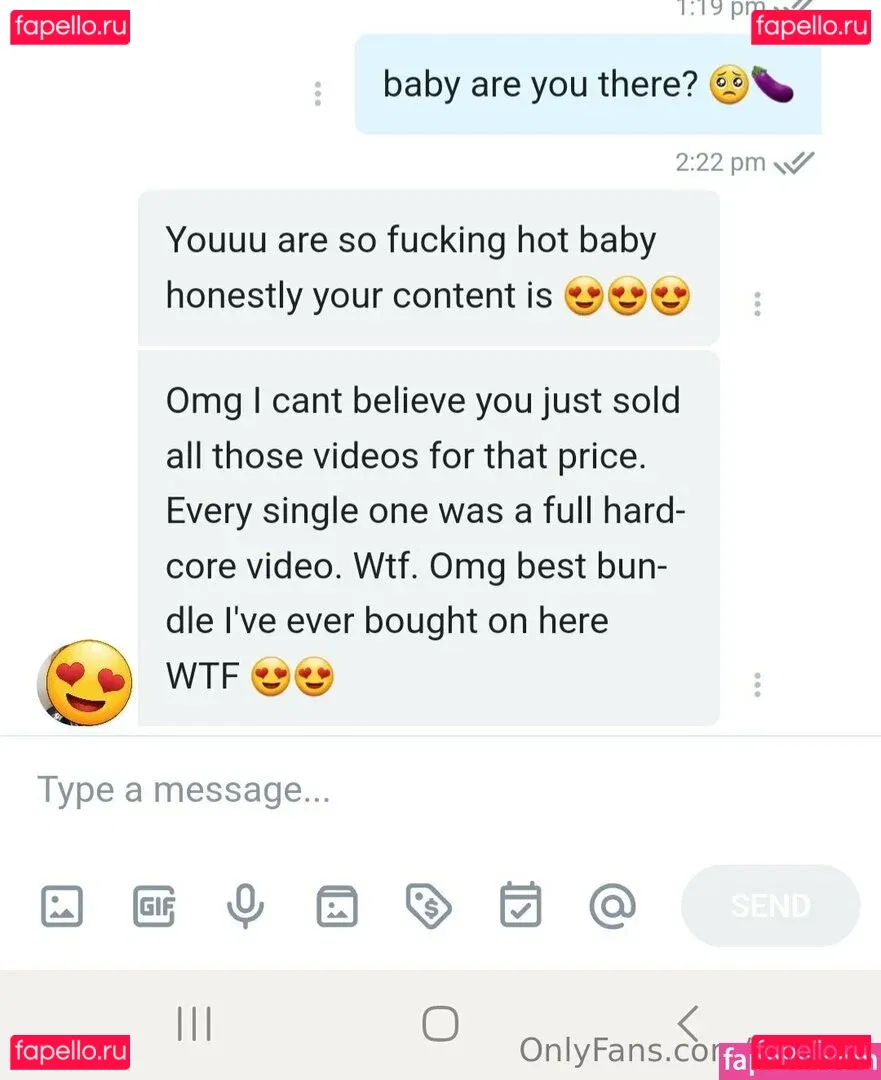881x1080 pixels.
Task: Tap the SEND button
Action: click(x=770, y=906)
